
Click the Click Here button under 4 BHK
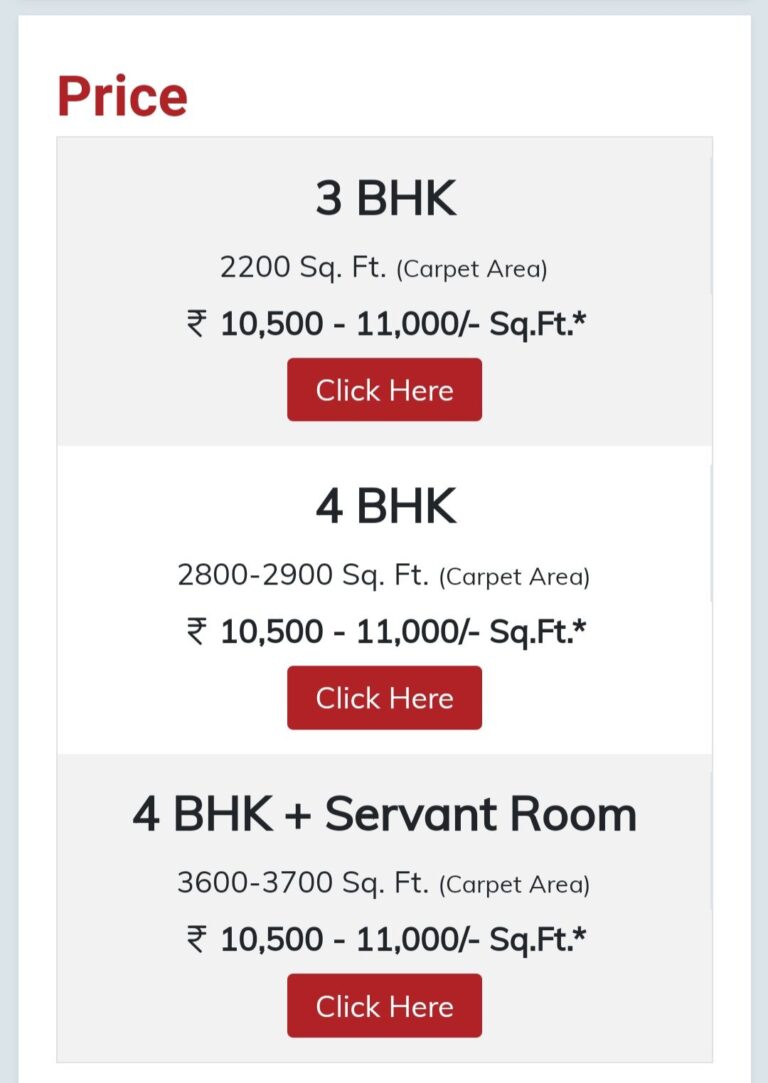coord(384,698)
